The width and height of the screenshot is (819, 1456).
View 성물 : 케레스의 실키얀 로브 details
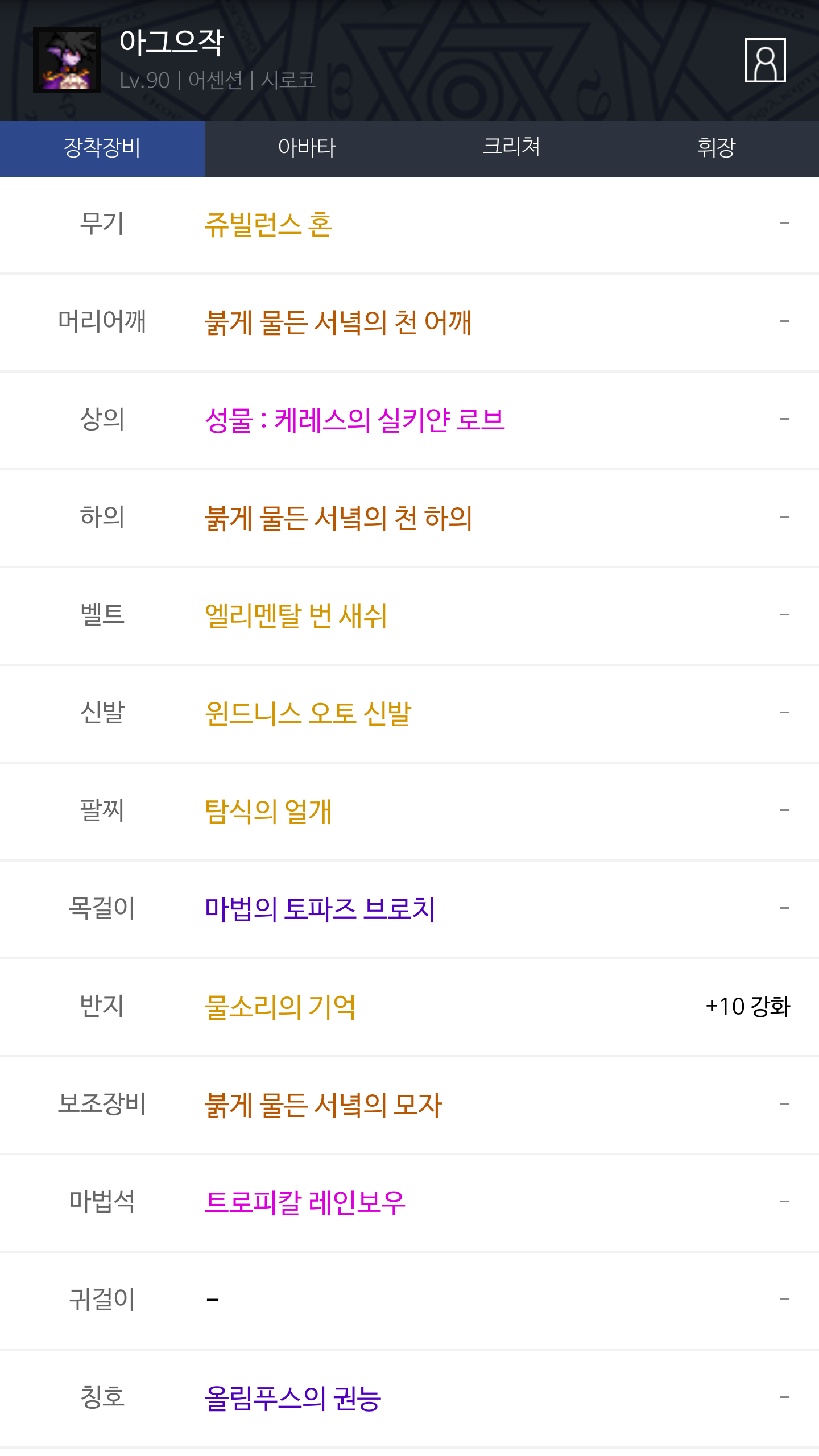pyautogui.click(x=354, y=420)
